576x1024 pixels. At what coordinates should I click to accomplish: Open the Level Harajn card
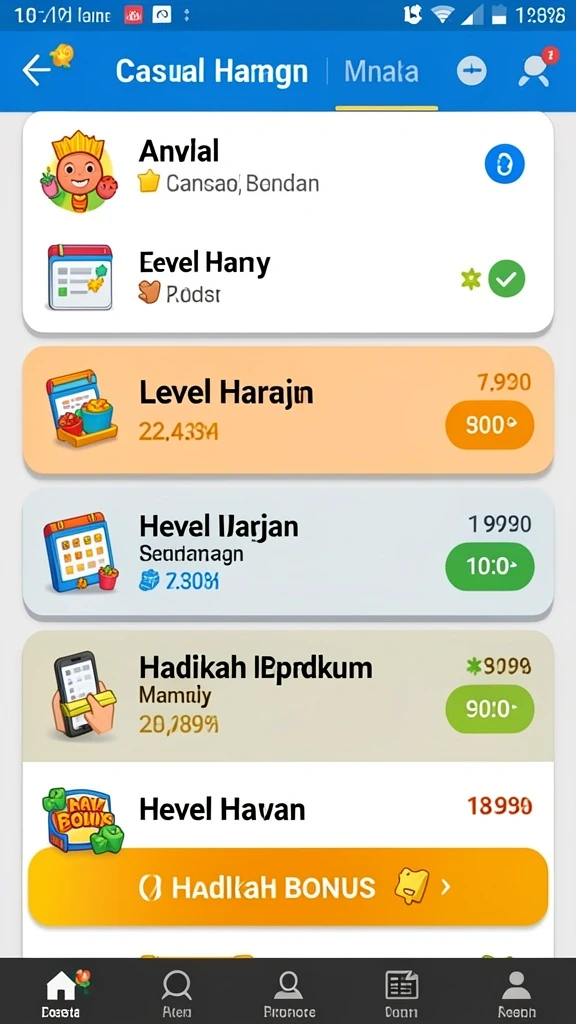(288, 410)
